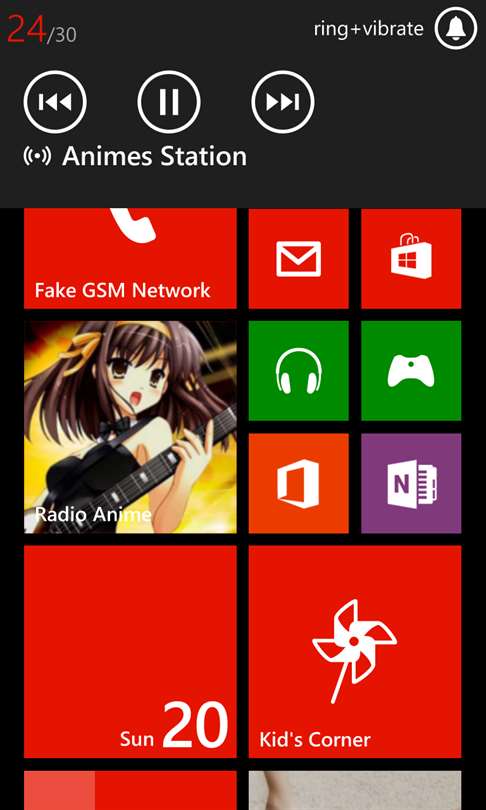Open the calendar tile showing Sun 20
Viewport: 486px width, 810px height.
click(x=130, y=651)
